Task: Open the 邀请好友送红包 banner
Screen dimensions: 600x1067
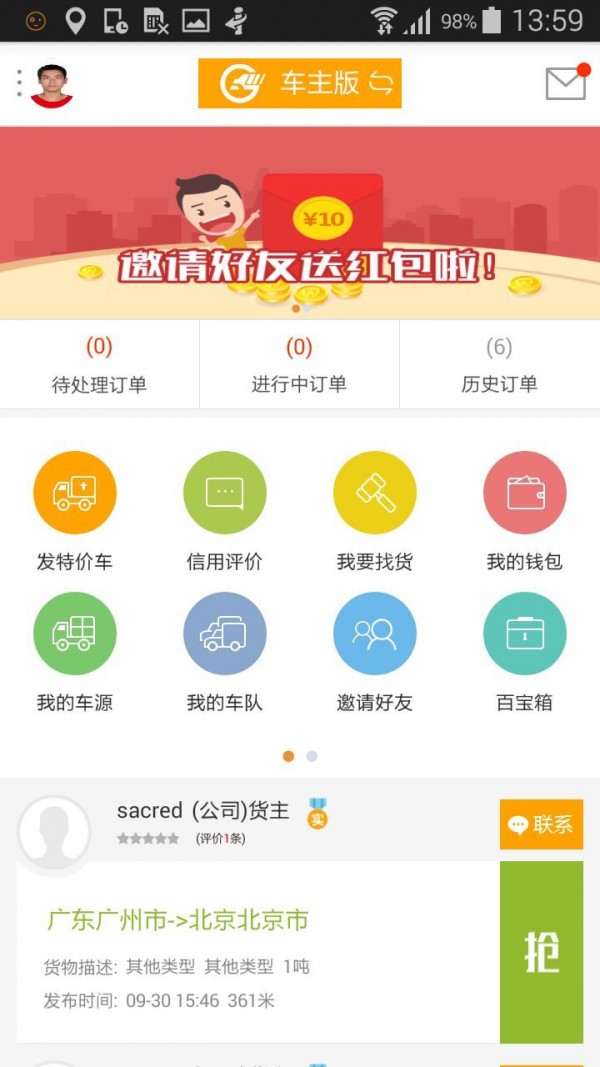Action: 300,222
